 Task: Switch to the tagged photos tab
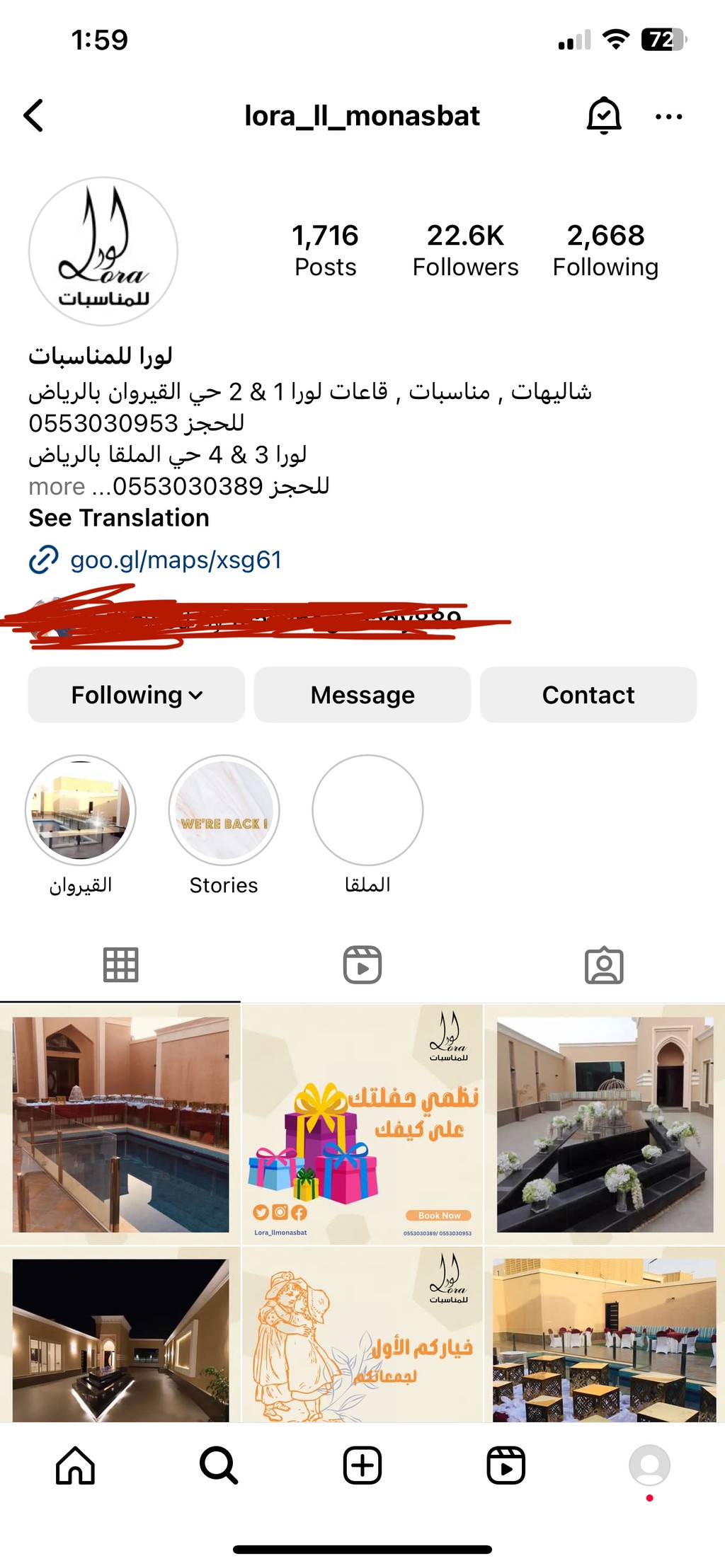pos(604,965)
